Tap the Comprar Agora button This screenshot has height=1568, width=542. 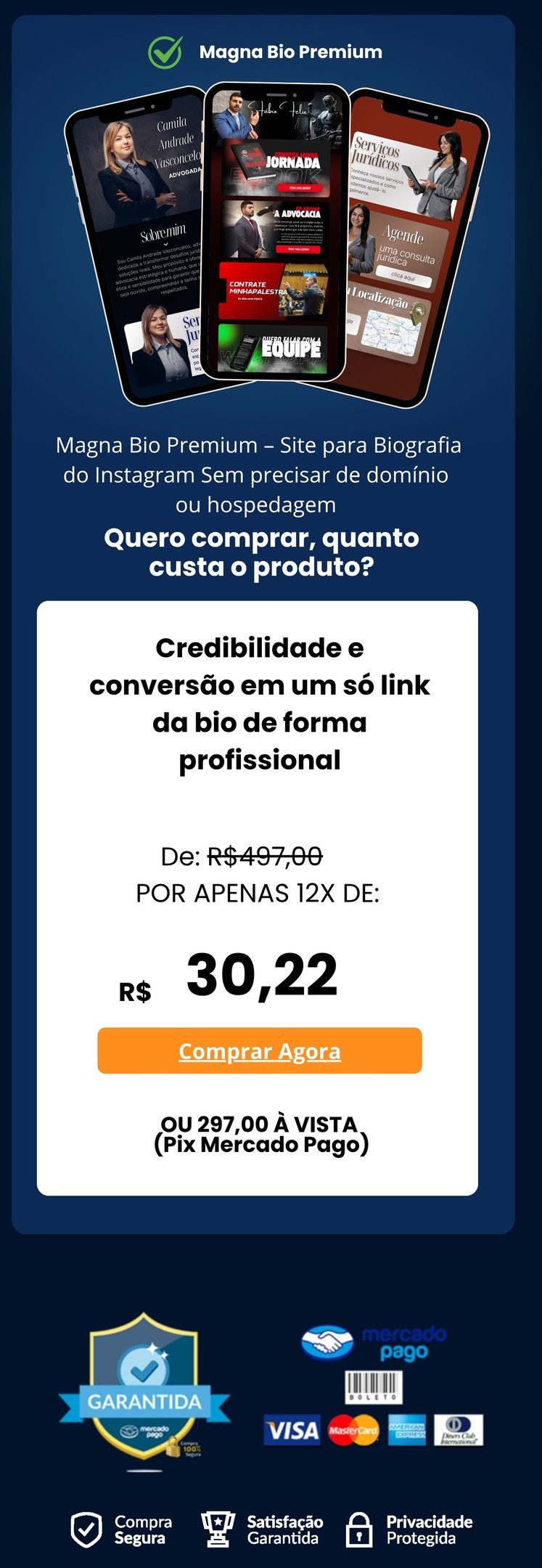tap(260, 1050)
